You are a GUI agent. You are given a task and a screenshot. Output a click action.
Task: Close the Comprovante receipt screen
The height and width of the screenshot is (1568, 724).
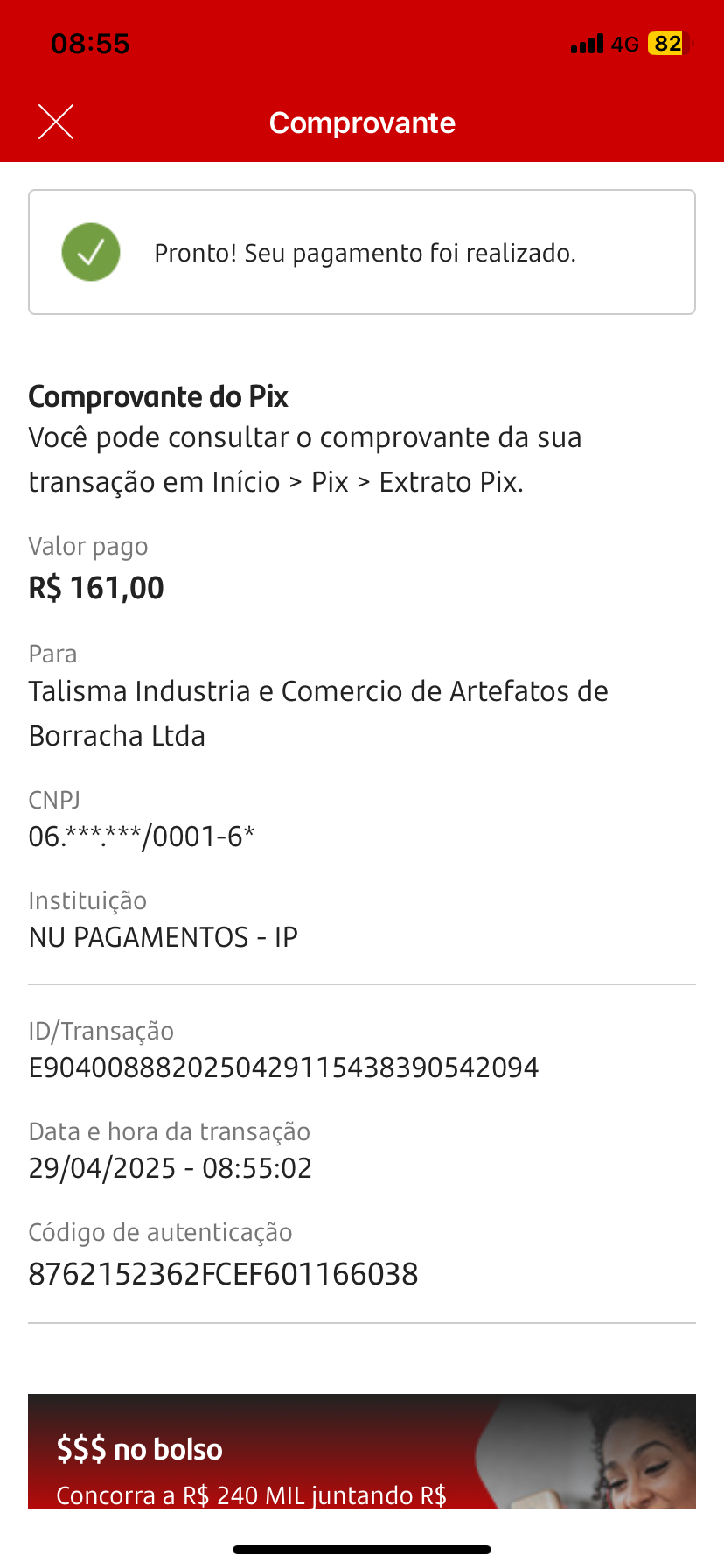[56, 122]
